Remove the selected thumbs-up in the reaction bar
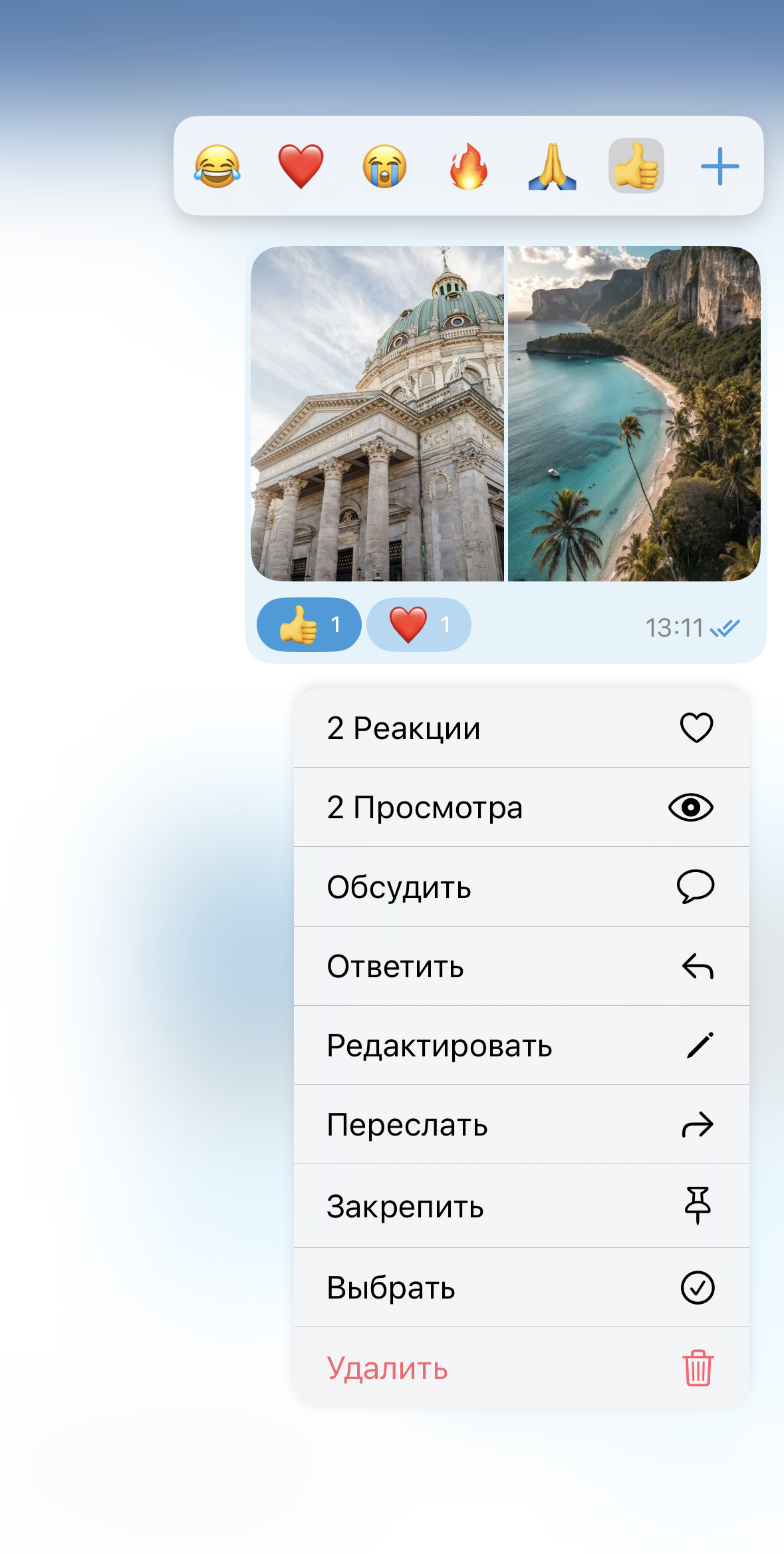 (636, 166)
